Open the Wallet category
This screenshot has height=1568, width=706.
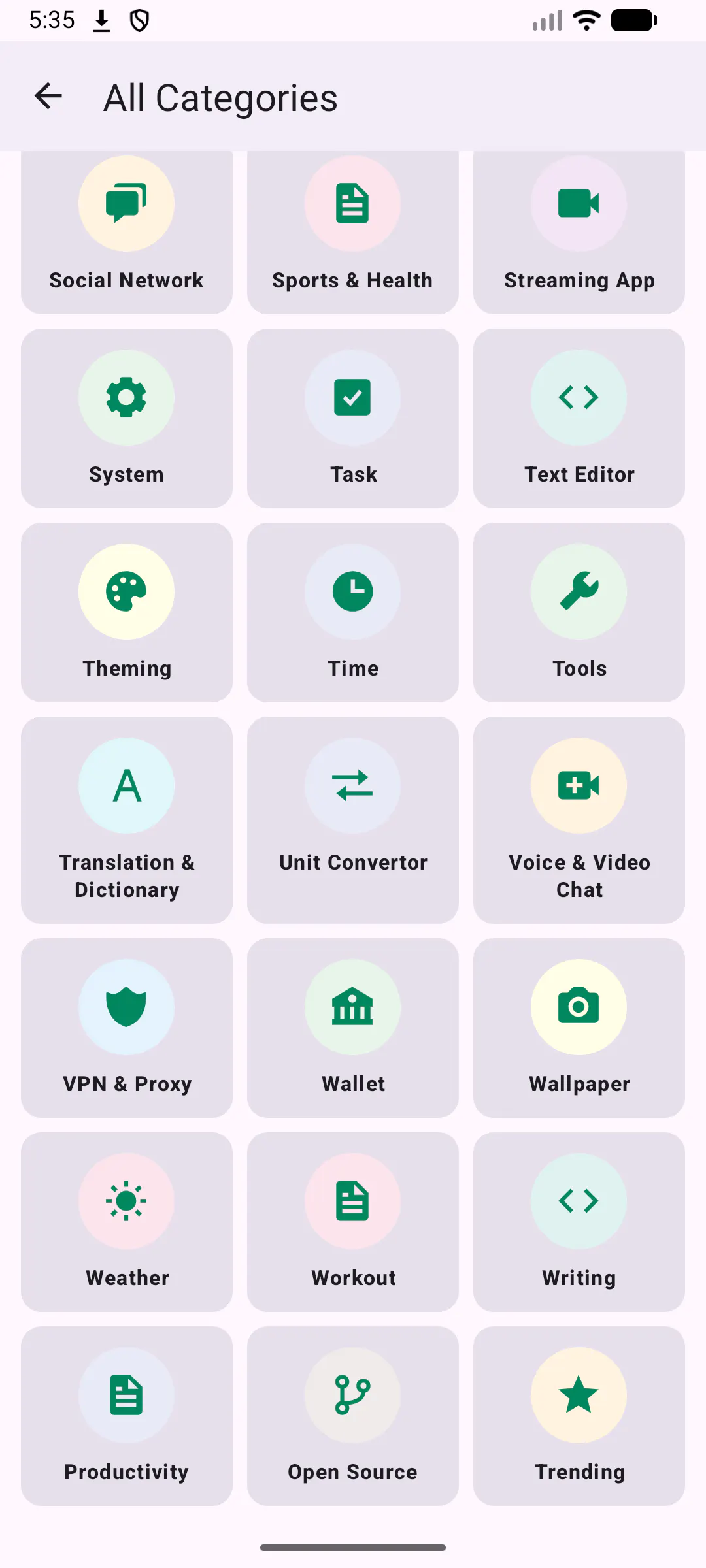pos(353,1028)
